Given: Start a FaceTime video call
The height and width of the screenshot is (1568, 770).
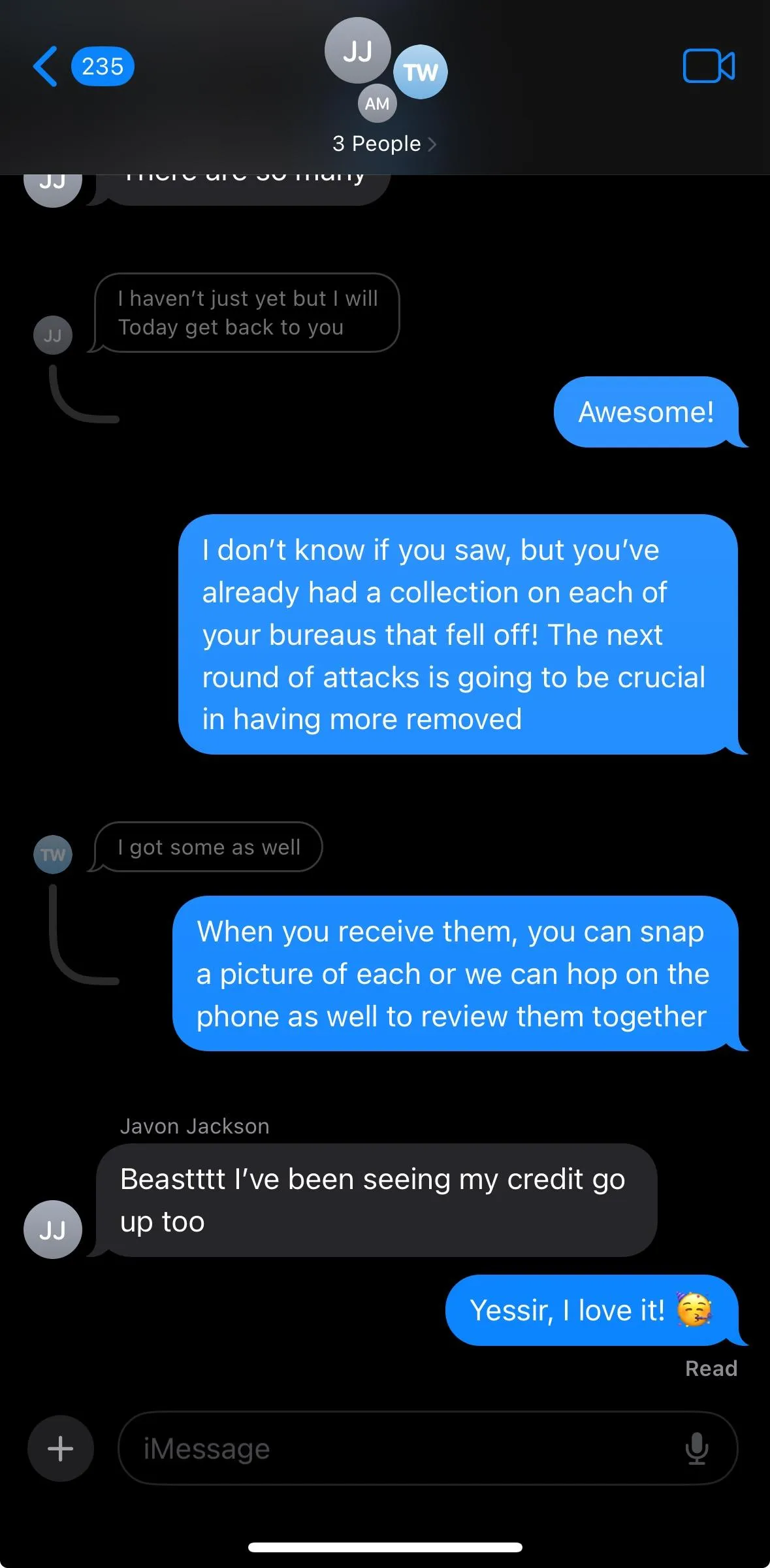Looking at the screenshot, I should (709, 66).
